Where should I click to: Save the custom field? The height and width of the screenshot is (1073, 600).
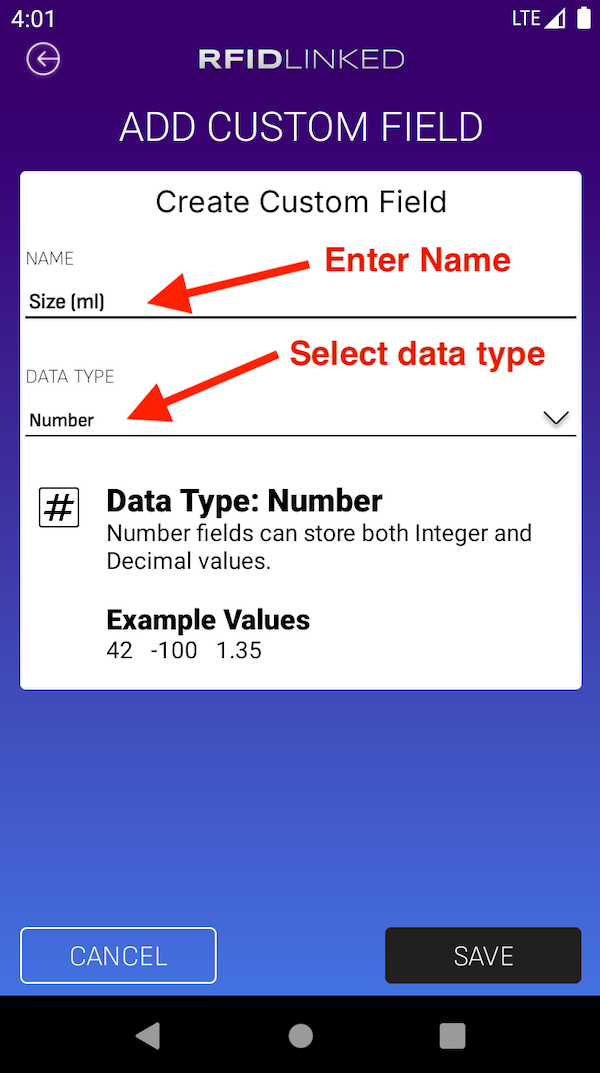click(x=483, y=955)
